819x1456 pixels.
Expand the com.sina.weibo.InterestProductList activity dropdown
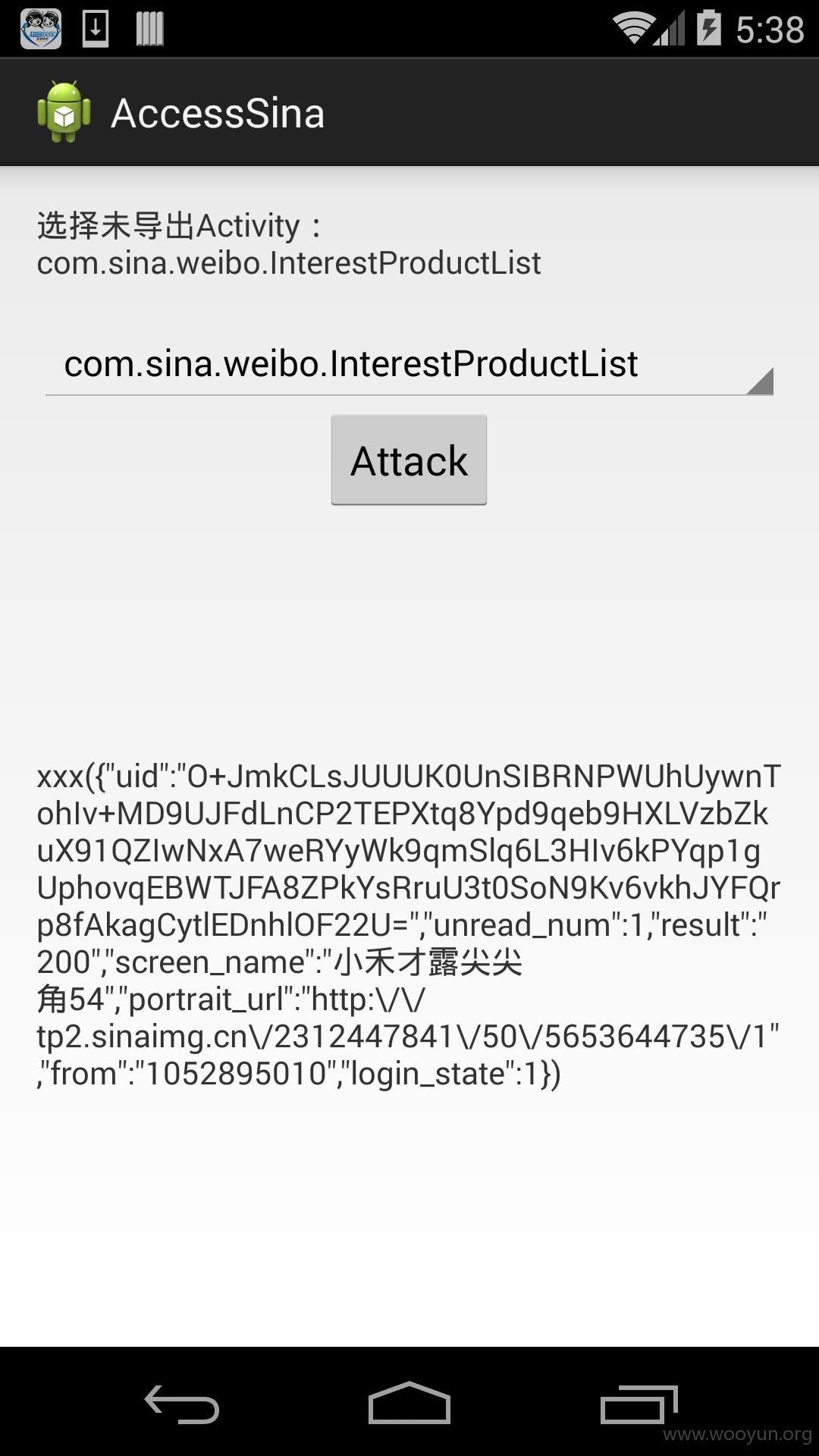coord(409,365)
